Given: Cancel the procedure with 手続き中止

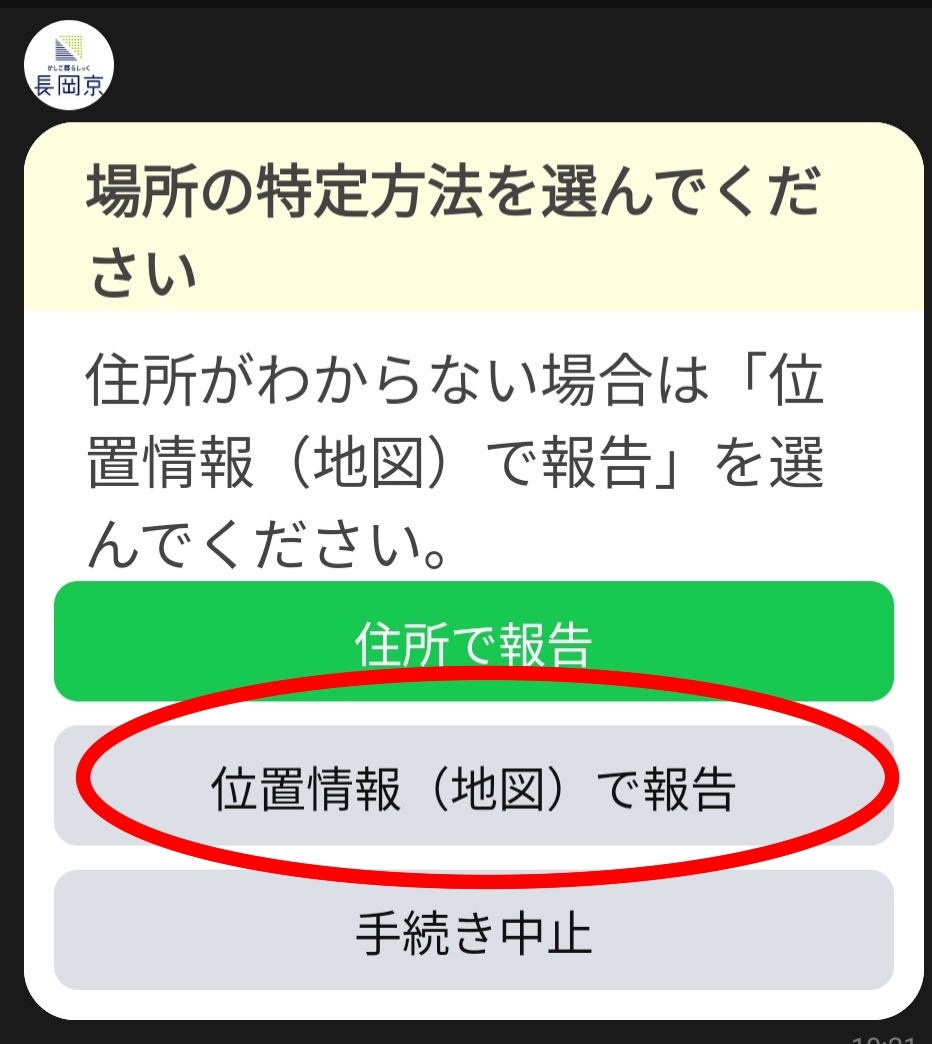Looking at the screenshot, I should tap(473, 929).
